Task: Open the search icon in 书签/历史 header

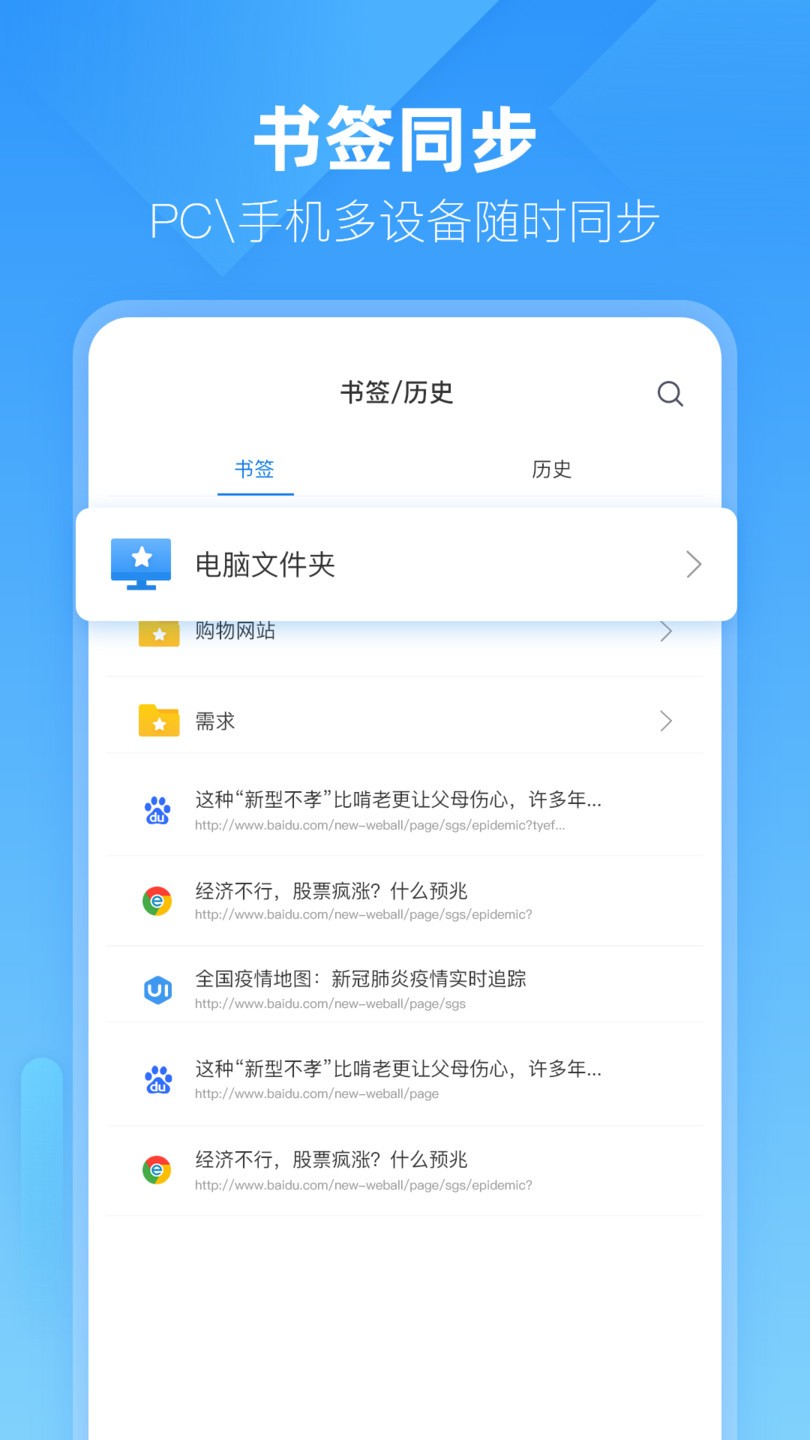Action: pos(670,394)
